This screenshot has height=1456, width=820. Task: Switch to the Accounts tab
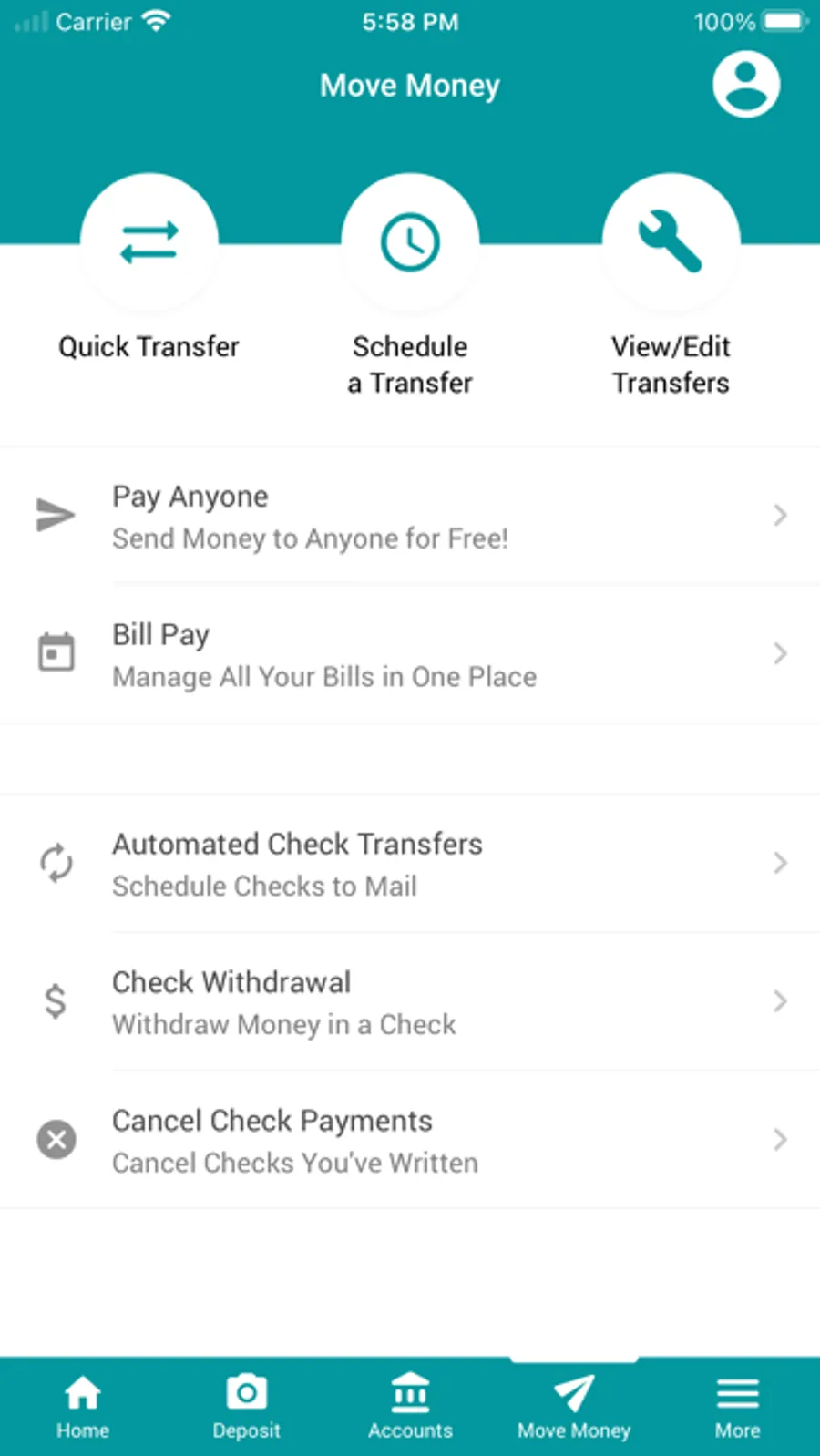410,1406
